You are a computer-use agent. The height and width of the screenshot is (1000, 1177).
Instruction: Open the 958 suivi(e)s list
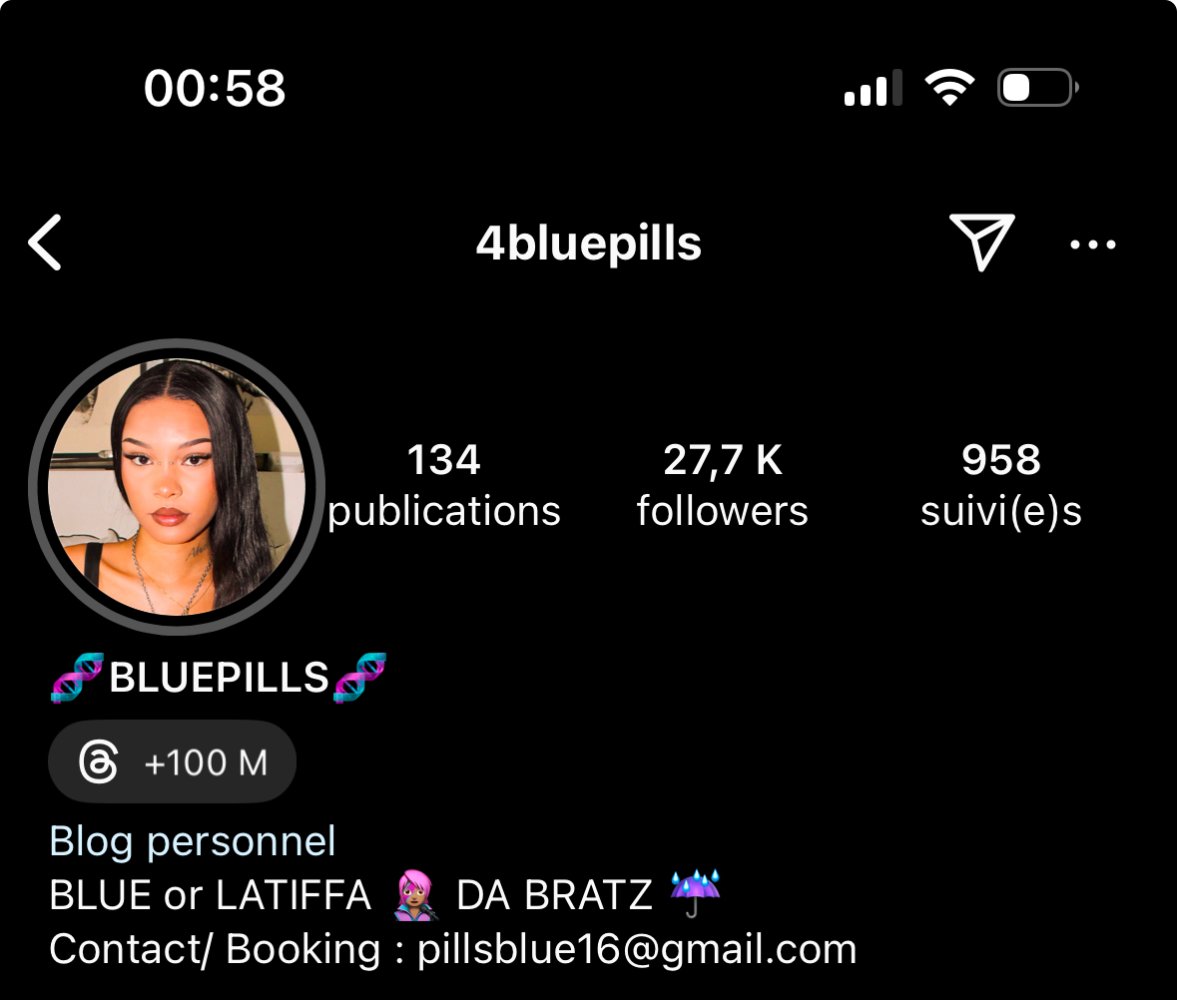(x=1000, y=486)
